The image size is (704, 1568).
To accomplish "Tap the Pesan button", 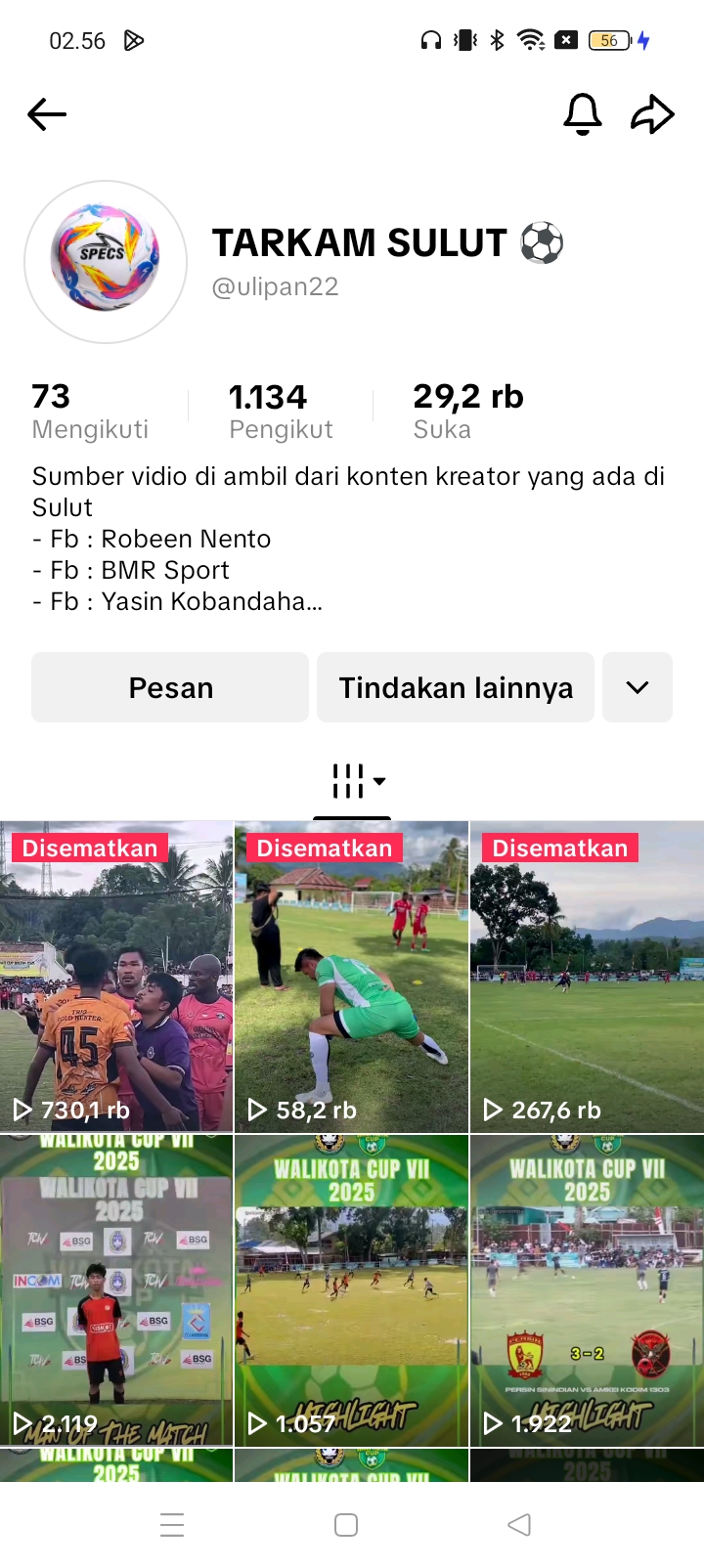I will (170, 687).
